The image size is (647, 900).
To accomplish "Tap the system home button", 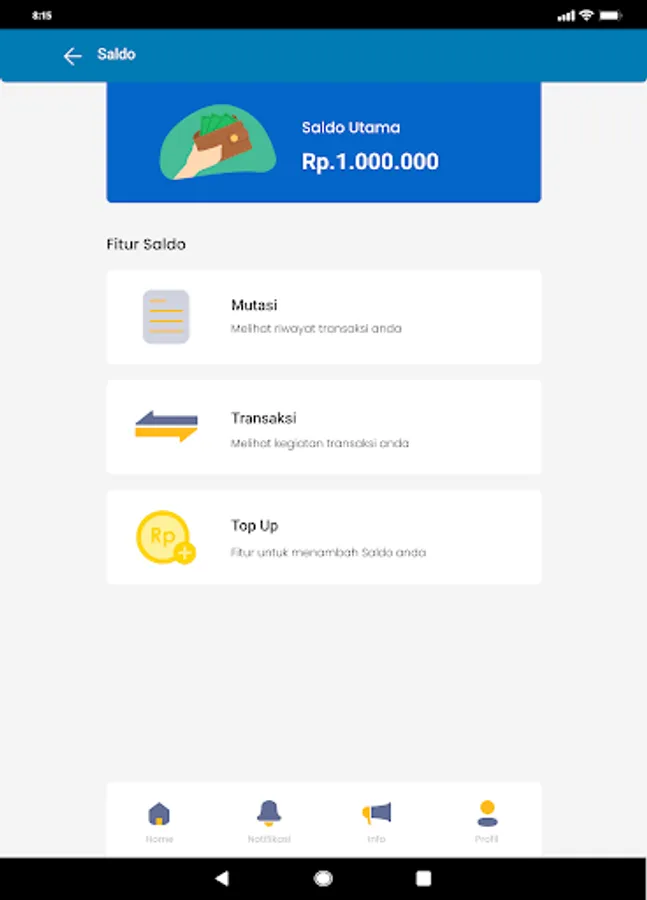I will (323, 878).
